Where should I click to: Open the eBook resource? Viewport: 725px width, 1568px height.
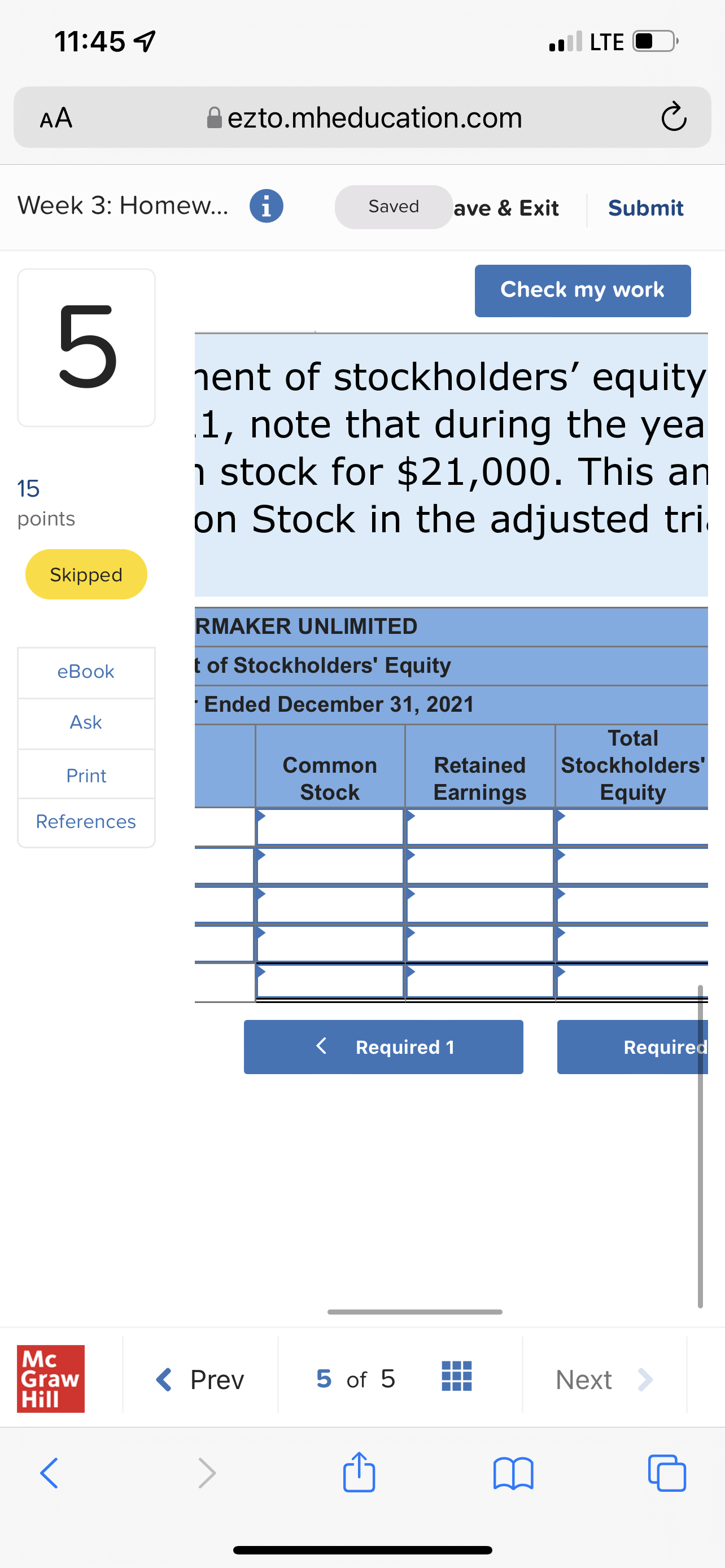[86, 671]
